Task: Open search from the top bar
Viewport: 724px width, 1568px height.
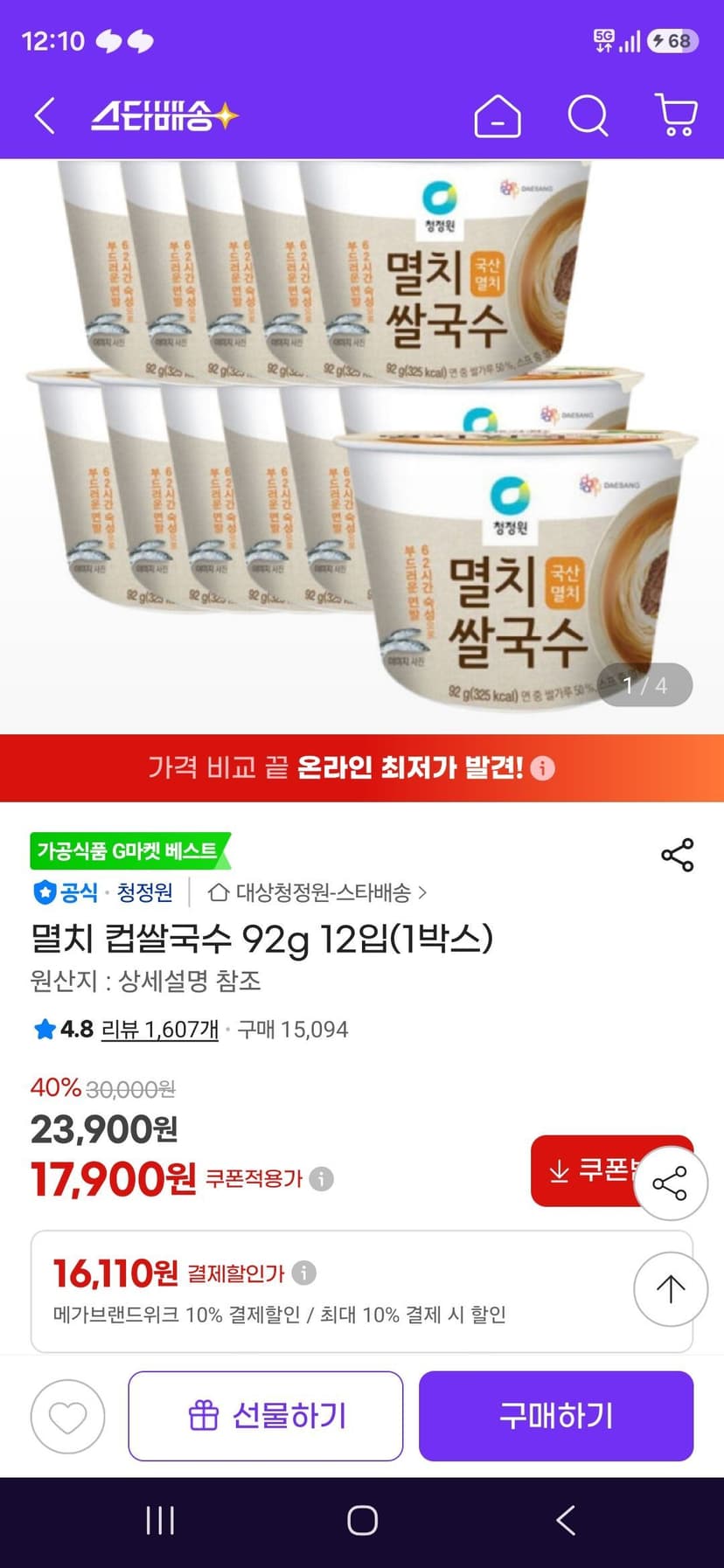Action: (588, 115)
